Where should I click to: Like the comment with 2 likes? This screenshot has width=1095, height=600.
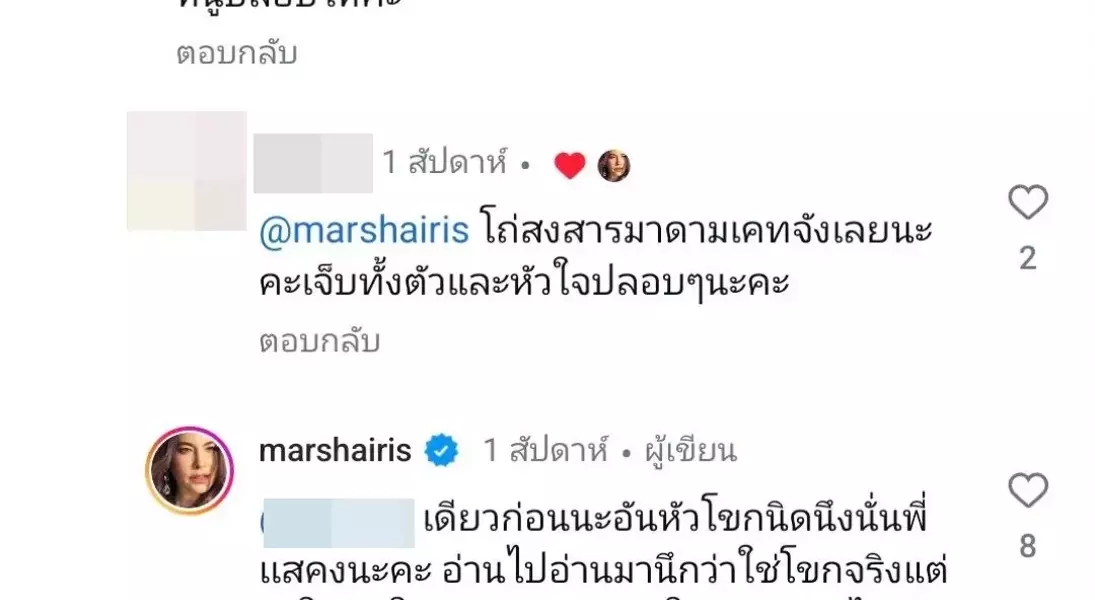[1027, 203]
